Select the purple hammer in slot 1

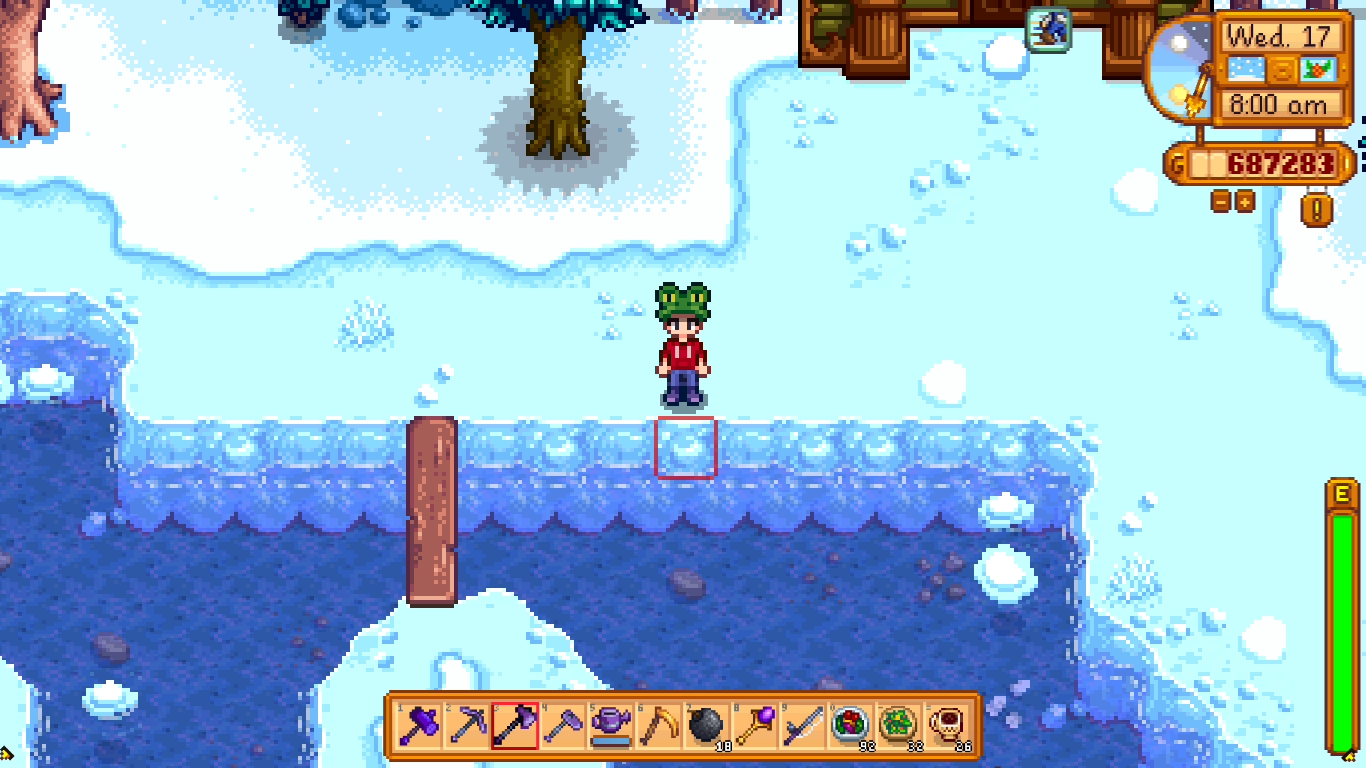tap(419, 726)
